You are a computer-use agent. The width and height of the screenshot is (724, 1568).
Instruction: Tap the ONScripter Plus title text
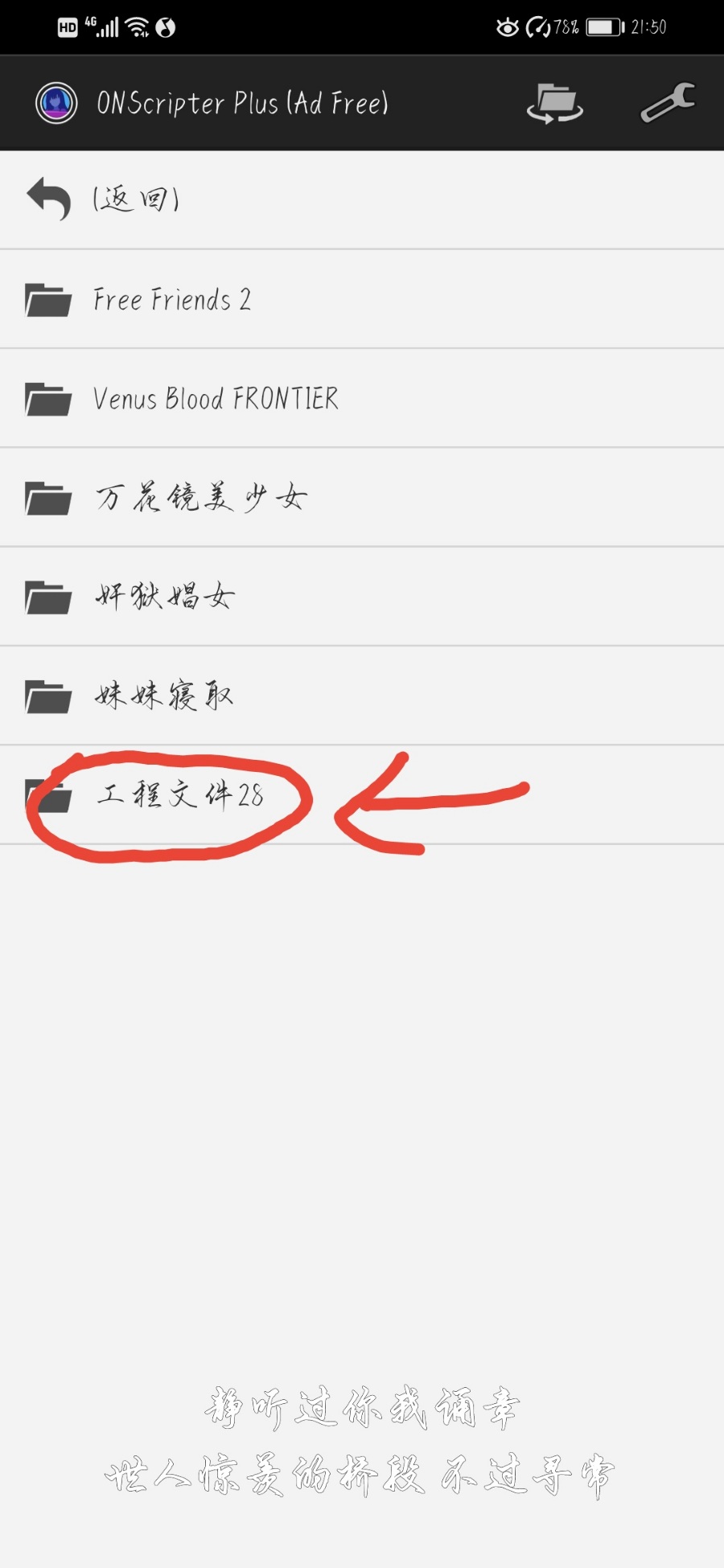(x=241, y=103)
